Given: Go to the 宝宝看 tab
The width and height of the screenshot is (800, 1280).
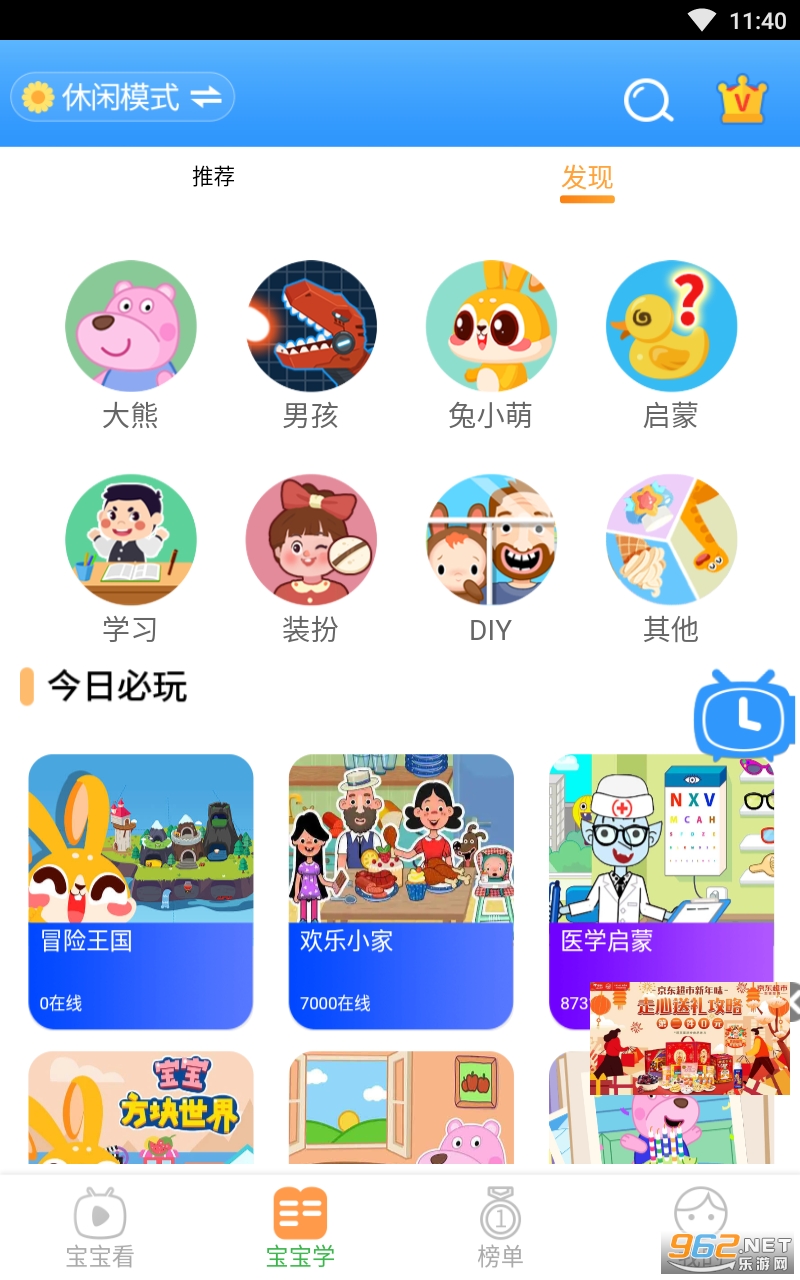Looking at the screenshot, I should pos(100,1225).
